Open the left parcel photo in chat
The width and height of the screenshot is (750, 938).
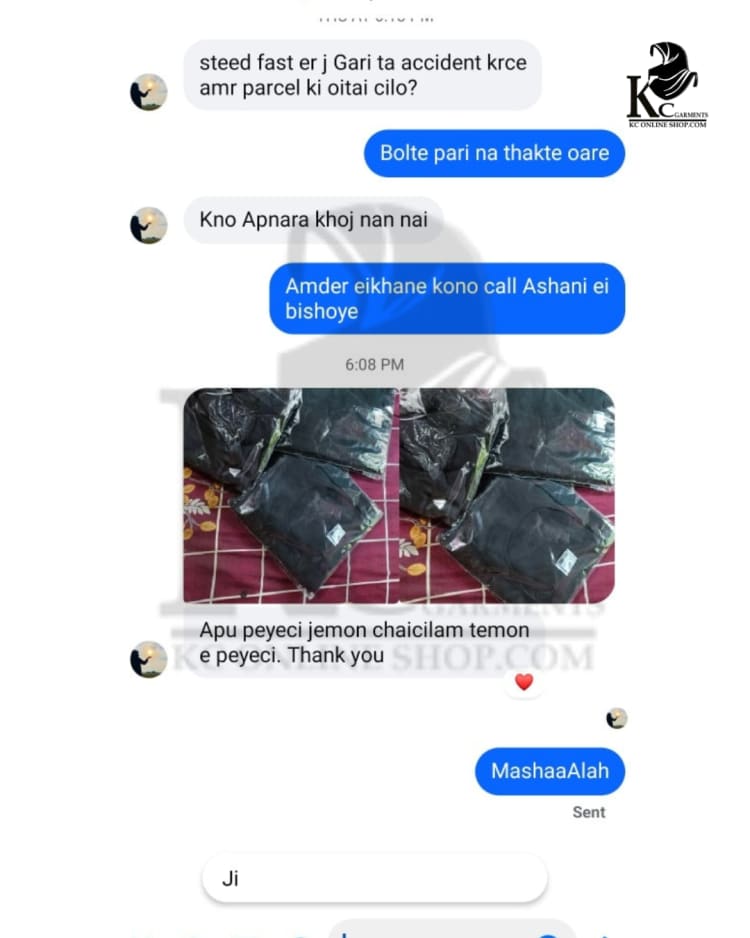point(290,495)
